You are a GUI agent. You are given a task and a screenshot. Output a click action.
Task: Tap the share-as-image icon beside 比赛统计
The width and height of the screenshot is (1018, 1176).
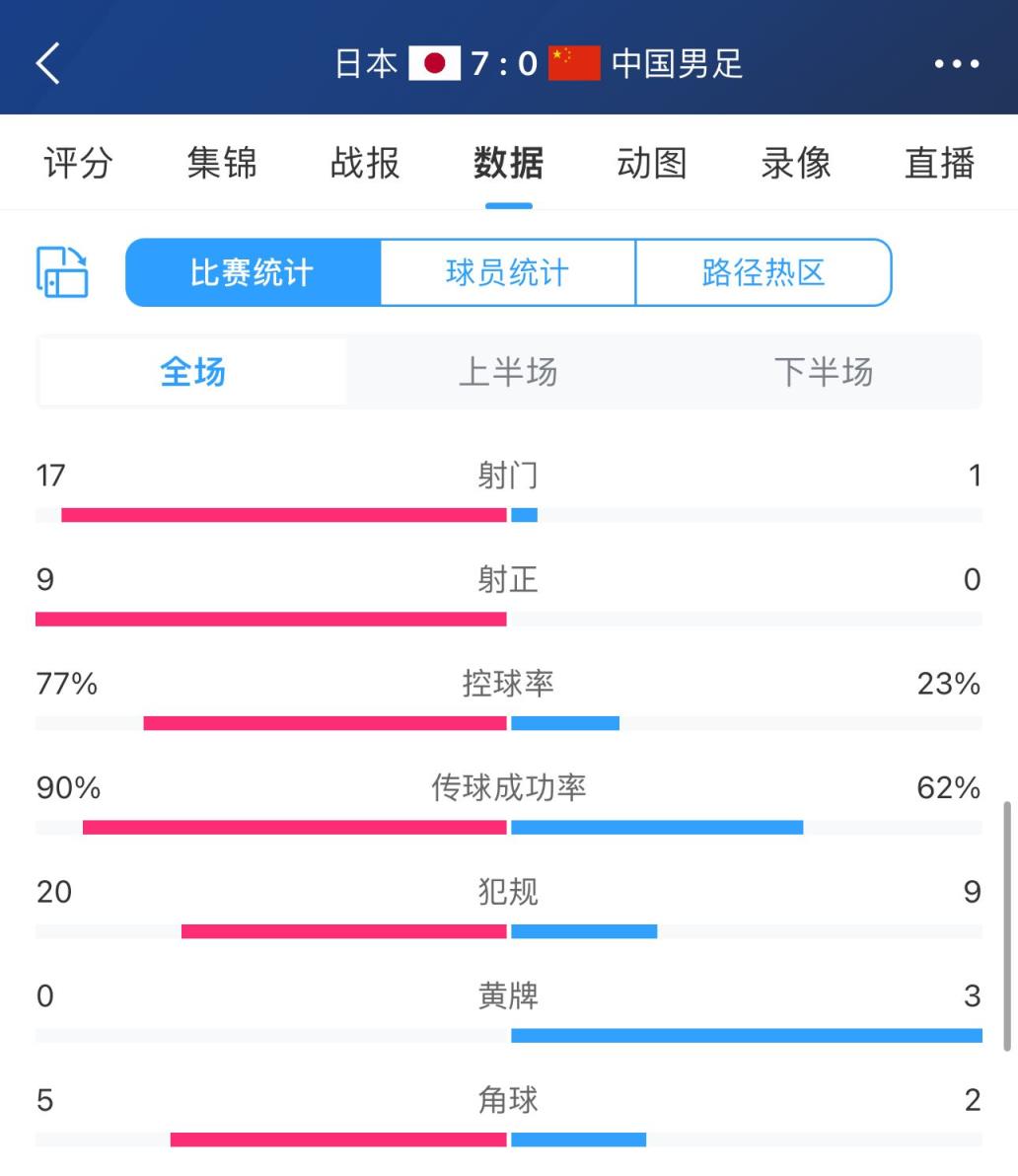[62, 272]
